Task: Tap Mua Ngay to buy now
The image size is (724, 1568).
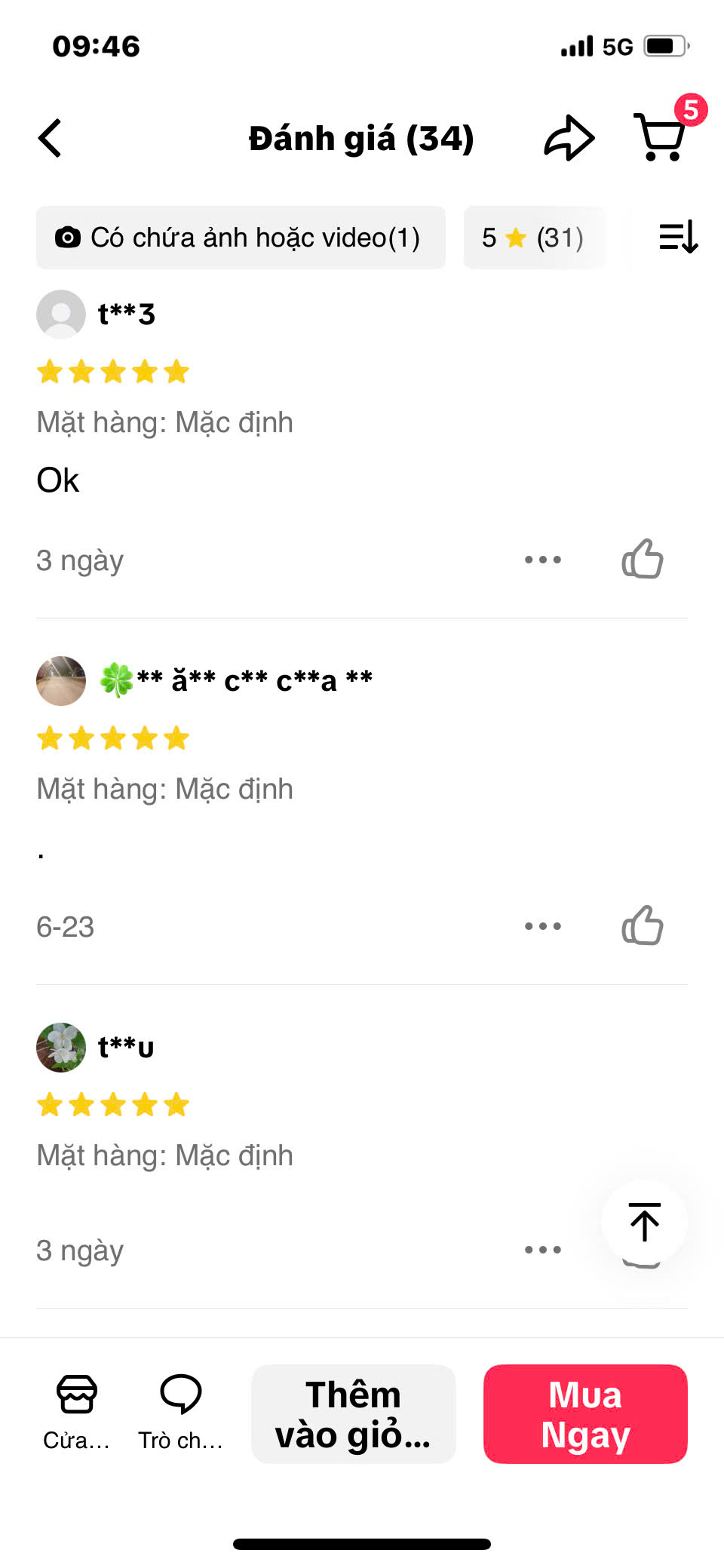Action: click(585, 1414)
